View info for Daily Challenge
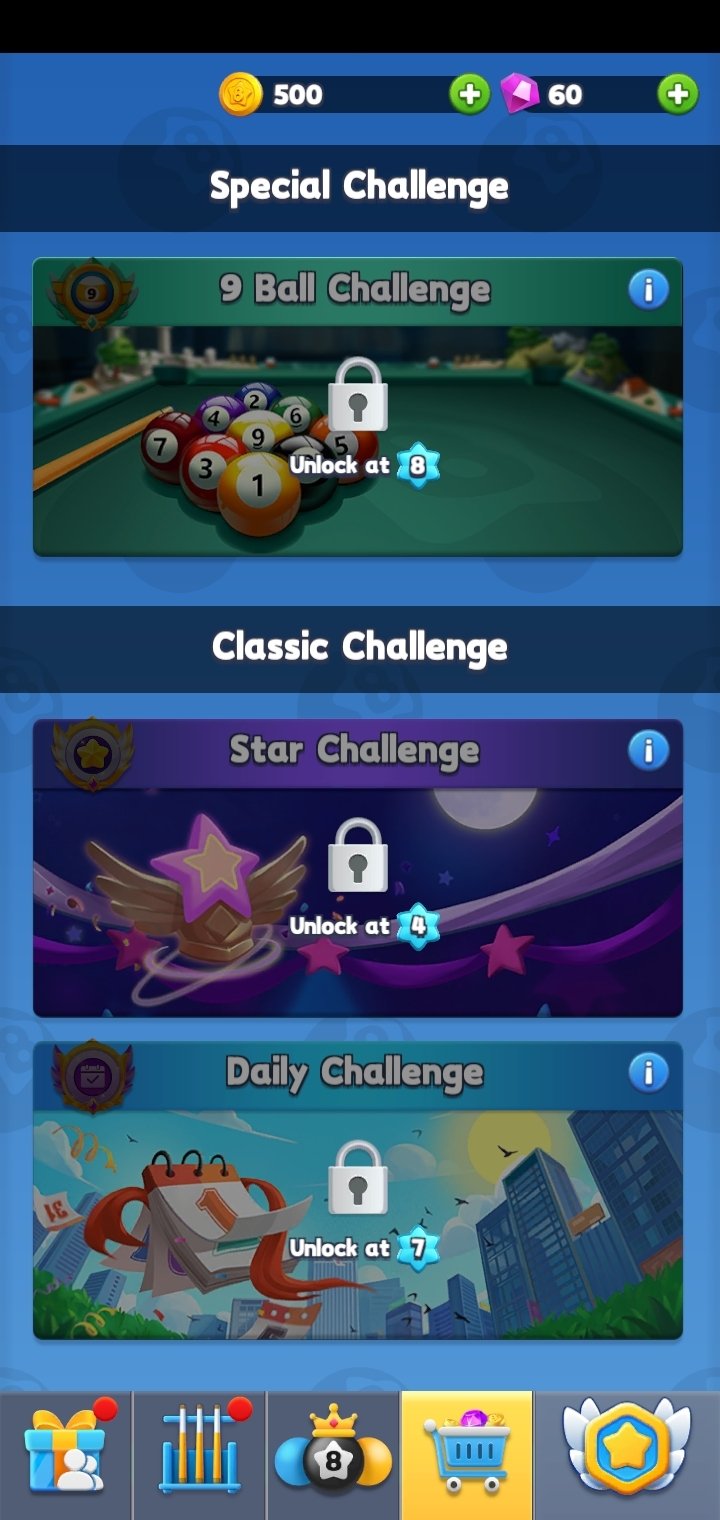 coord(648,1073)
